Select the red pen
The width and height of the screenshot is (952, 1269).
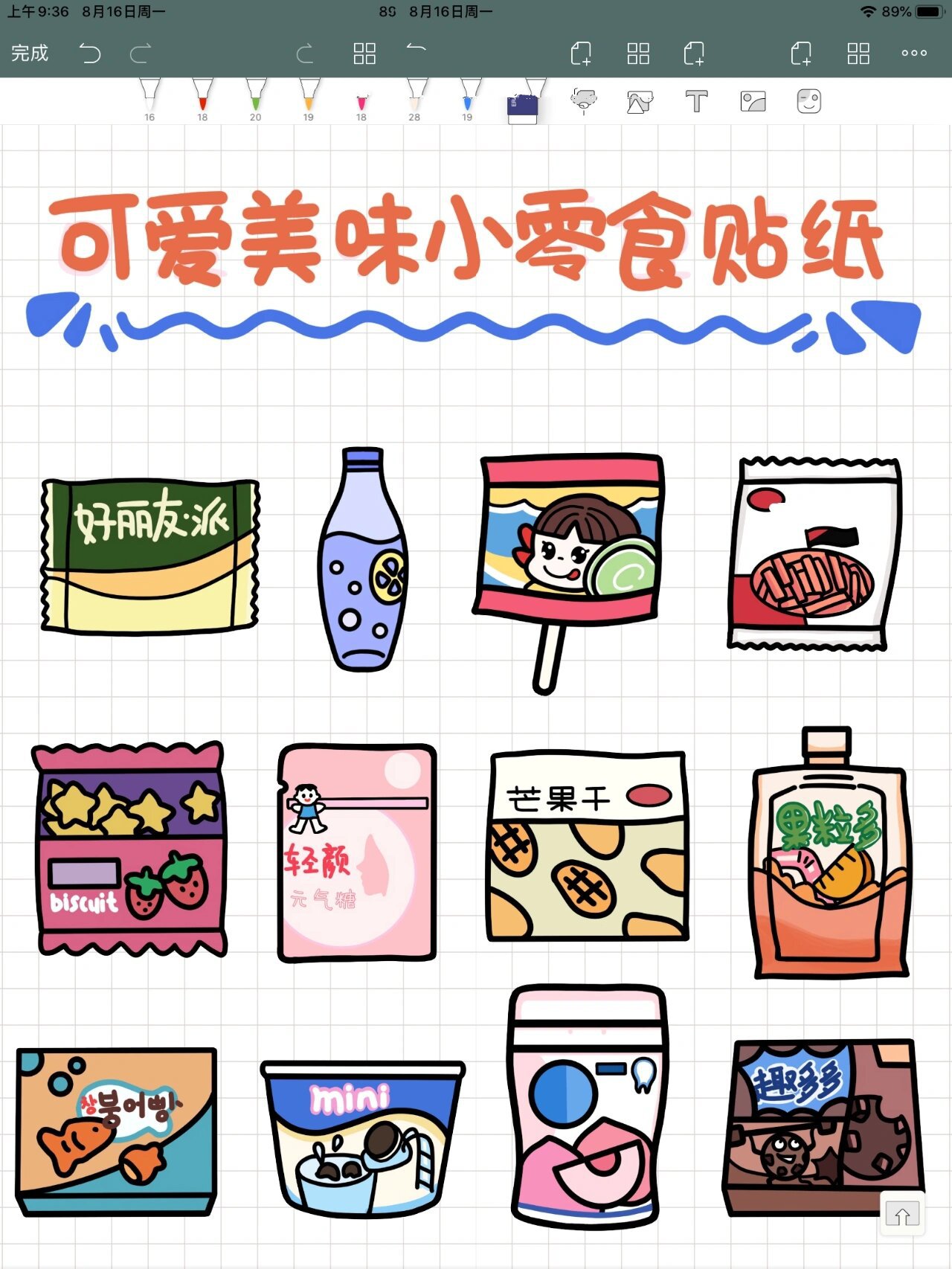(x=203, y=99)
